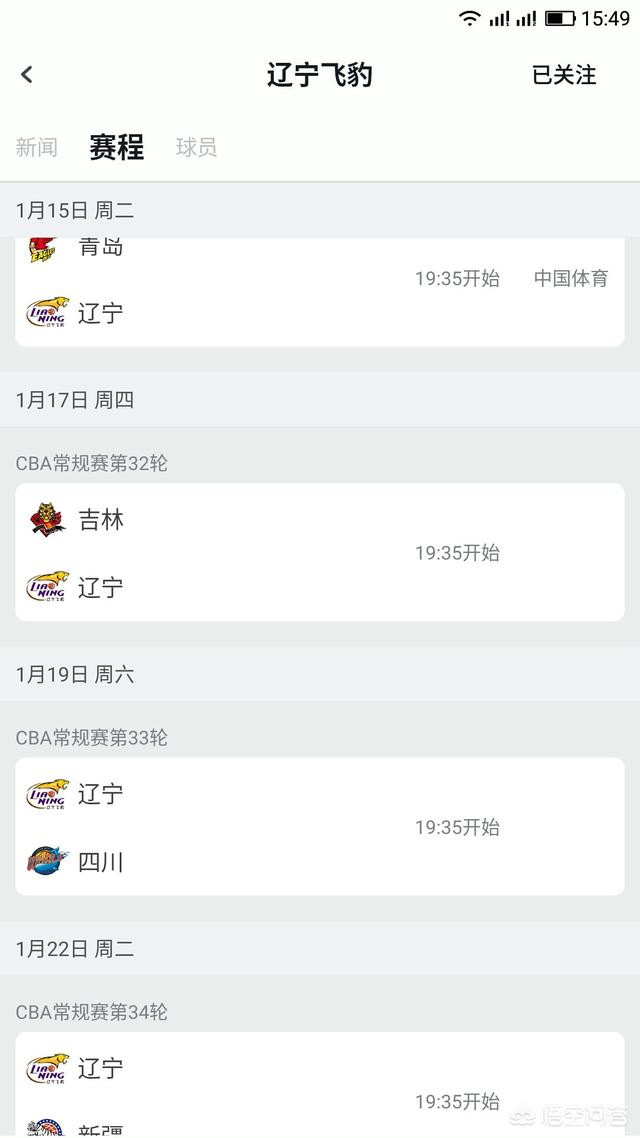
Task: Tap the 已关注 follow button
Action: (564, 75)
